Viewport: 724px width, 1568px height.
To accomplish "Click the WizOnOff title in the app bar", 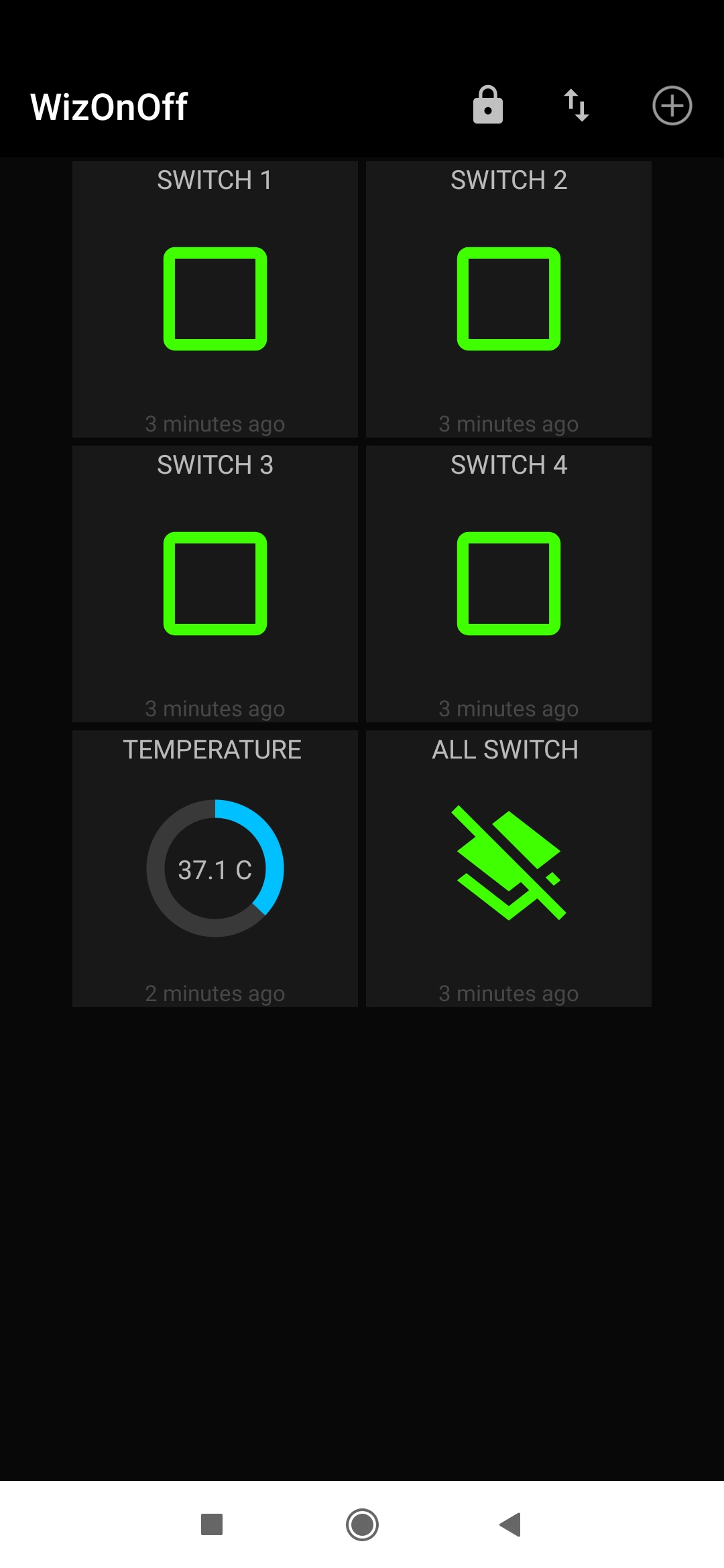I will click(x=109, y=105).
